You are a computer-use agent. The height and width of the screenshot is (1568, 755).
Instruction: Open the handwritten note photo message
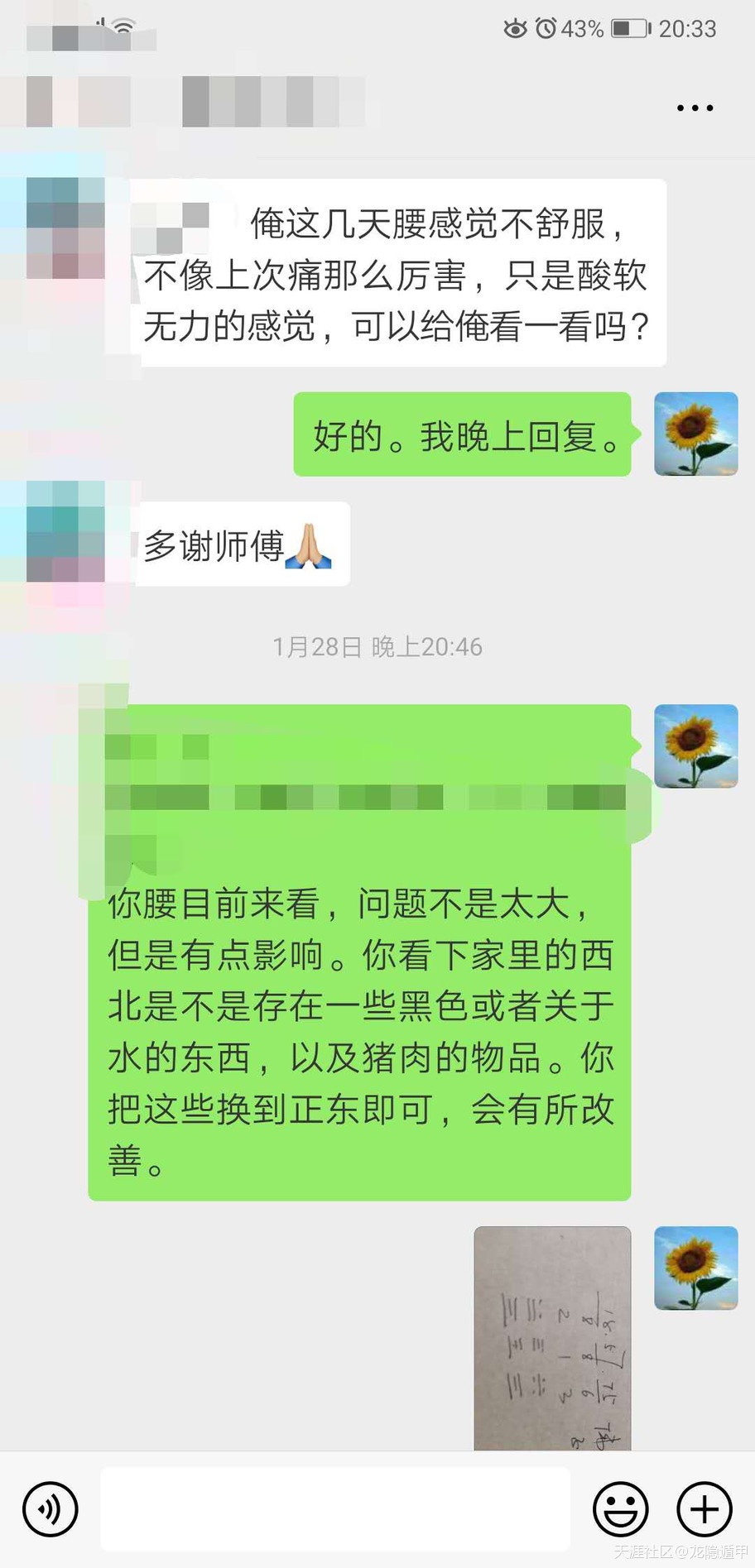coord(552,1337)
